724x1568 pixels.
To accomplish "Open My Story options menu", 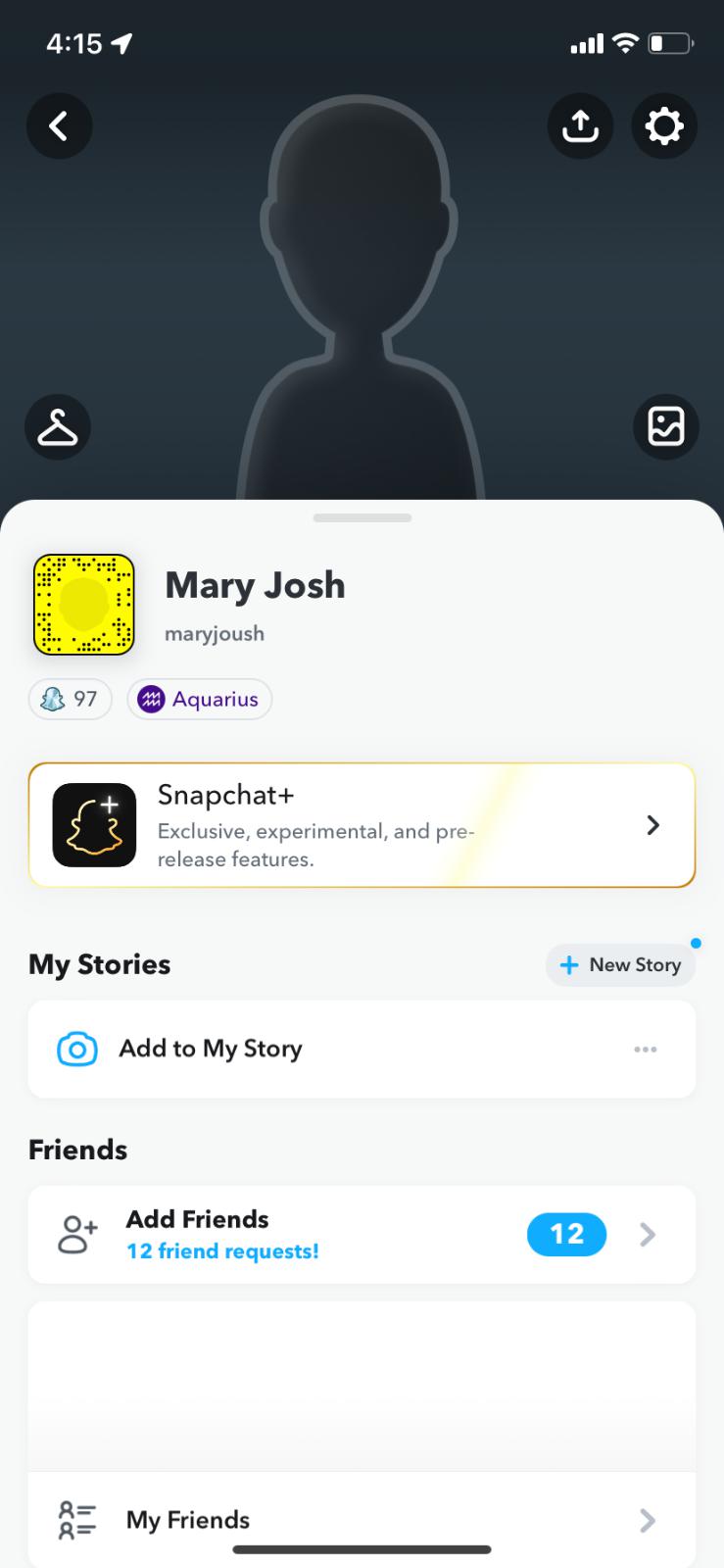I will coord(645,1050).
